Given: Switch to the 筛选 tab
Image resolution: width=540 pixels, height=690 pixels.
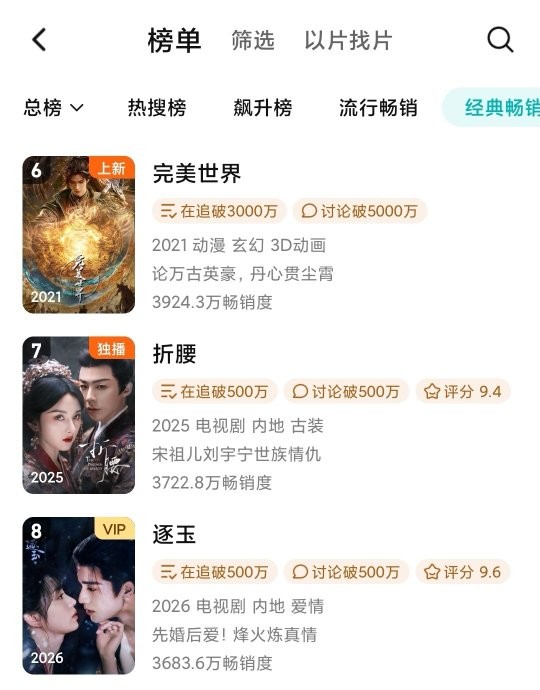Looking at the screenshot, I should pos(253,40).
